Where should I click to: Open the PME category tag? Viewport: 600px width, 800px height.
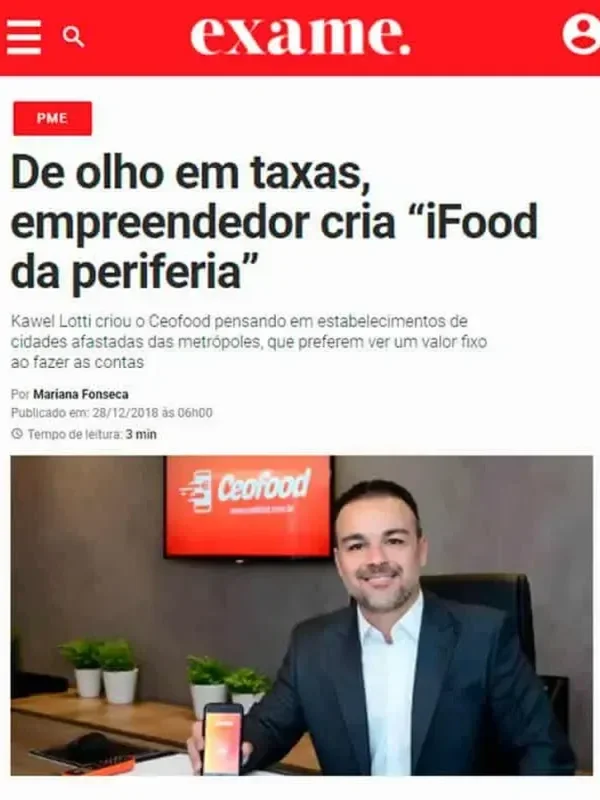click(52, 118)
